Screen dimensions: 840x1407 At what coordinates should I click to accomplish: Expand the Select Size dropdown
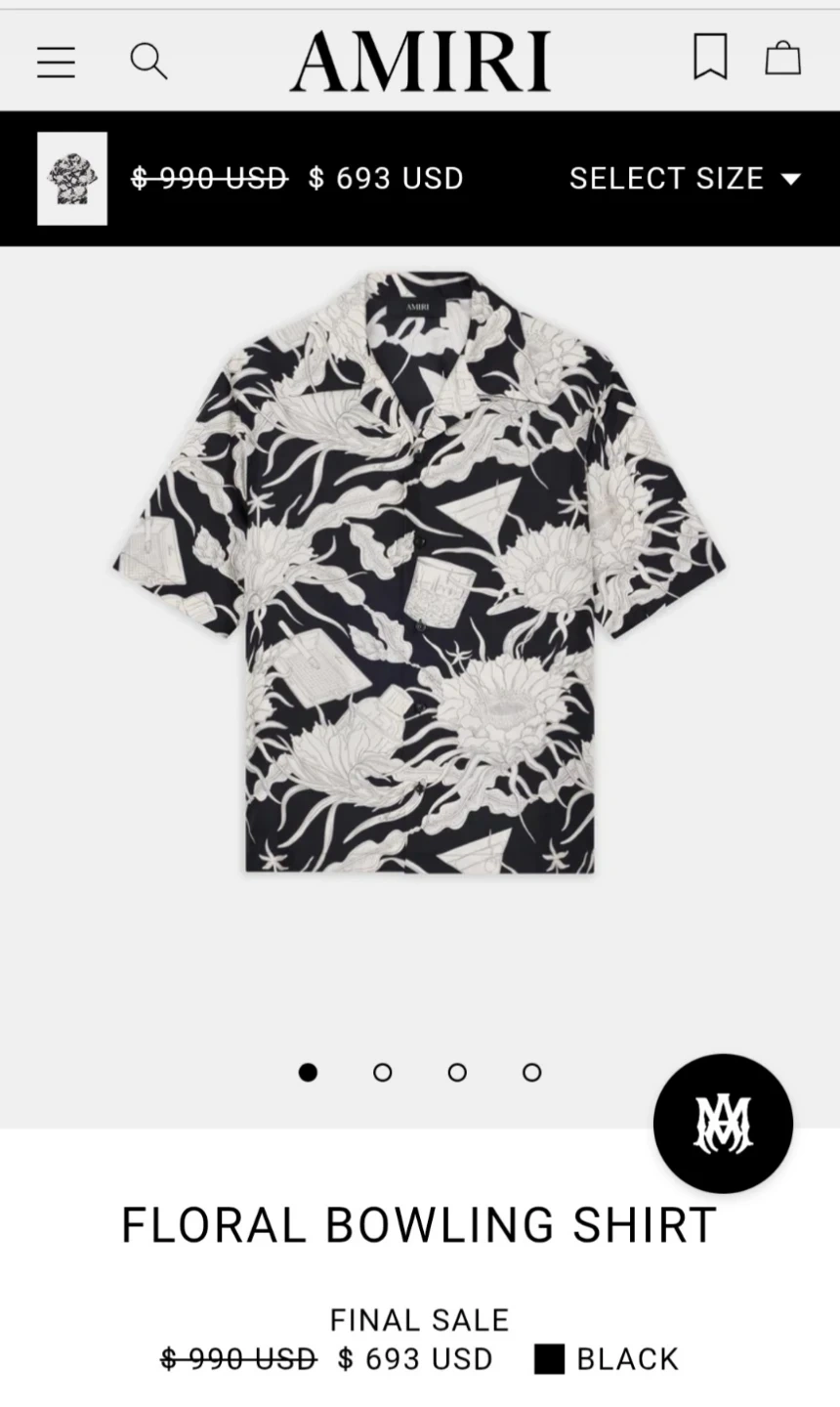(685, 179)
